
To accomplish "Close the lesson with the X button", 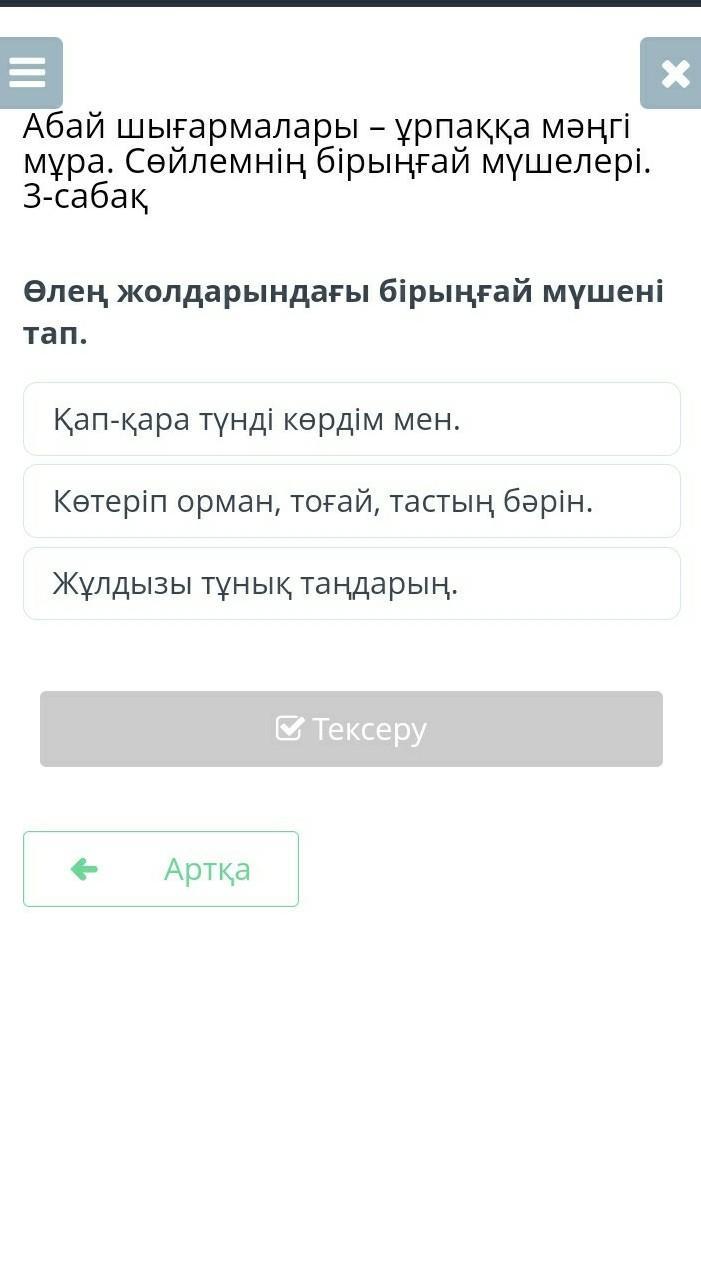I will (x=671, y=73).
